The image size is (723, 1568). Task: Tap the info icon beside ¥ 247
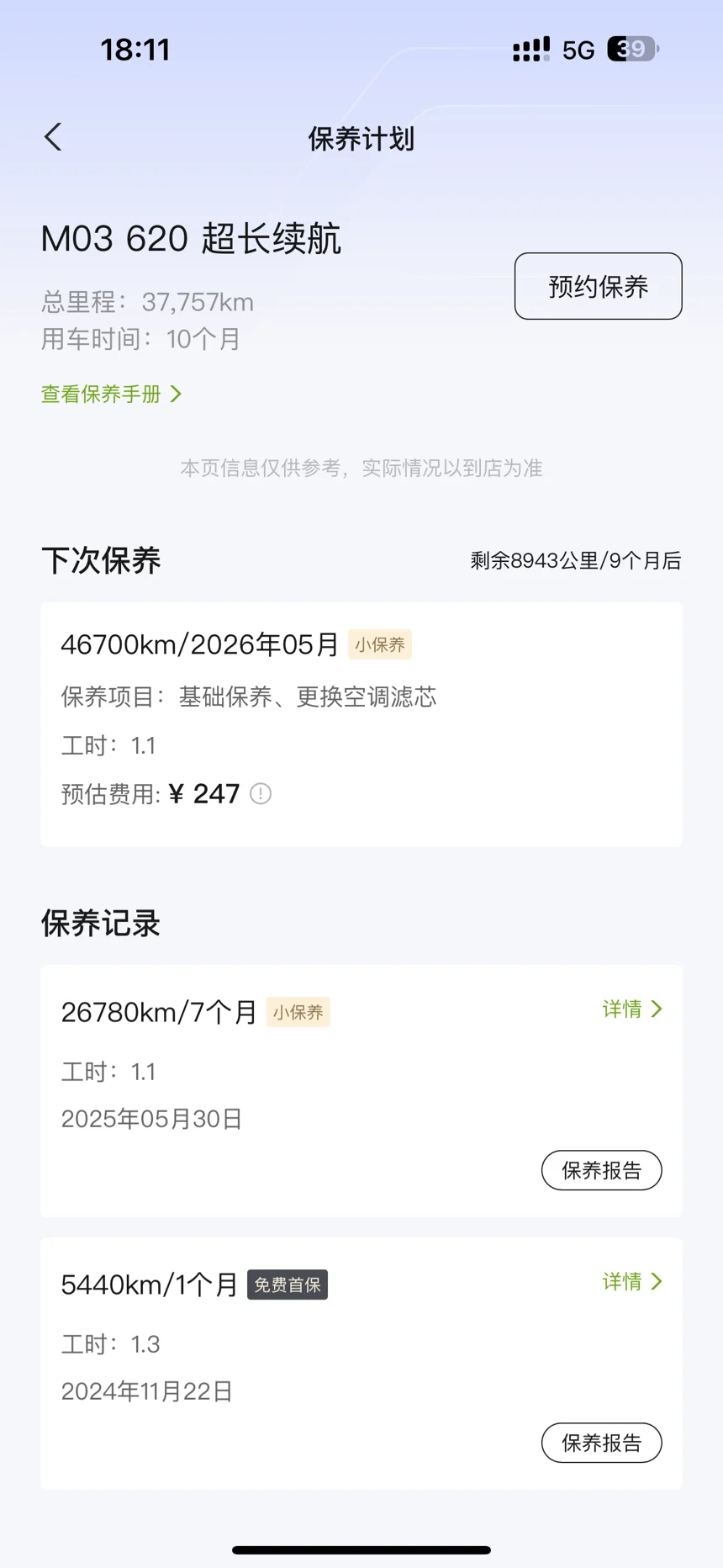click(x=261, y=793)
